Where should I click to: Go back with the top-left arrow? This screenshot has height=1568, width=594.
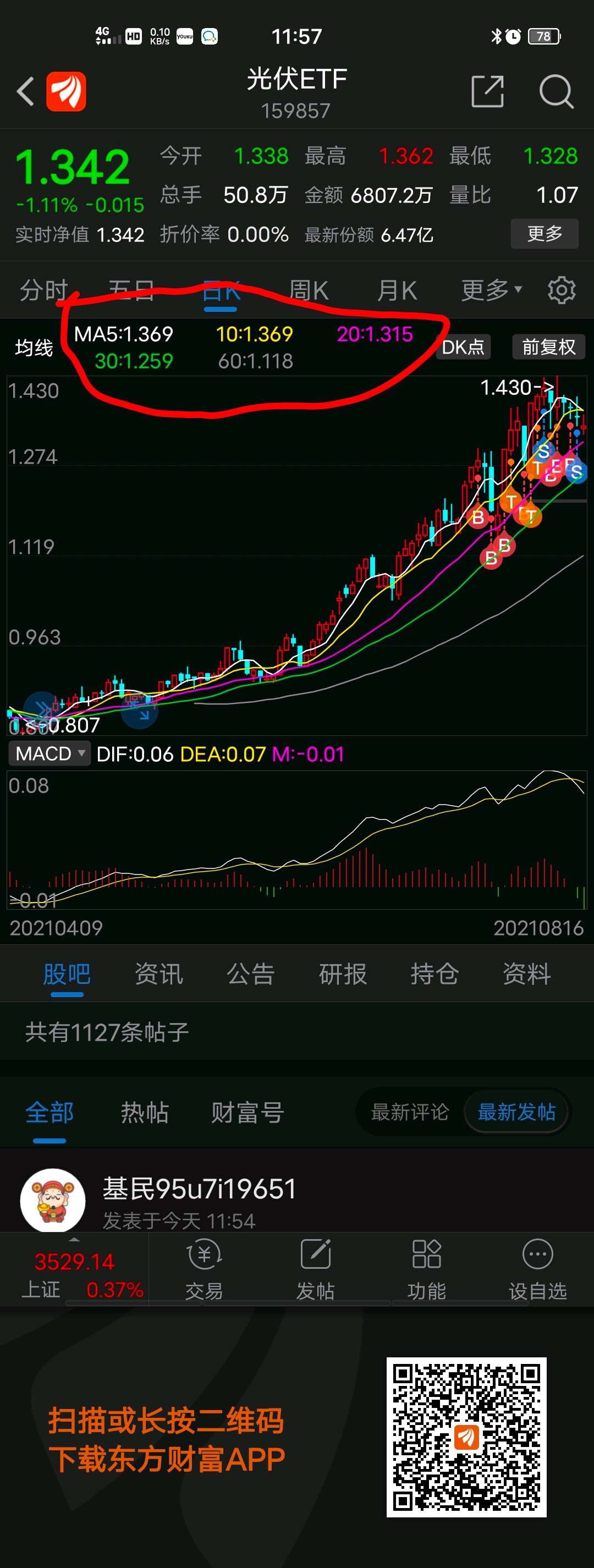(x=24, y=91)
